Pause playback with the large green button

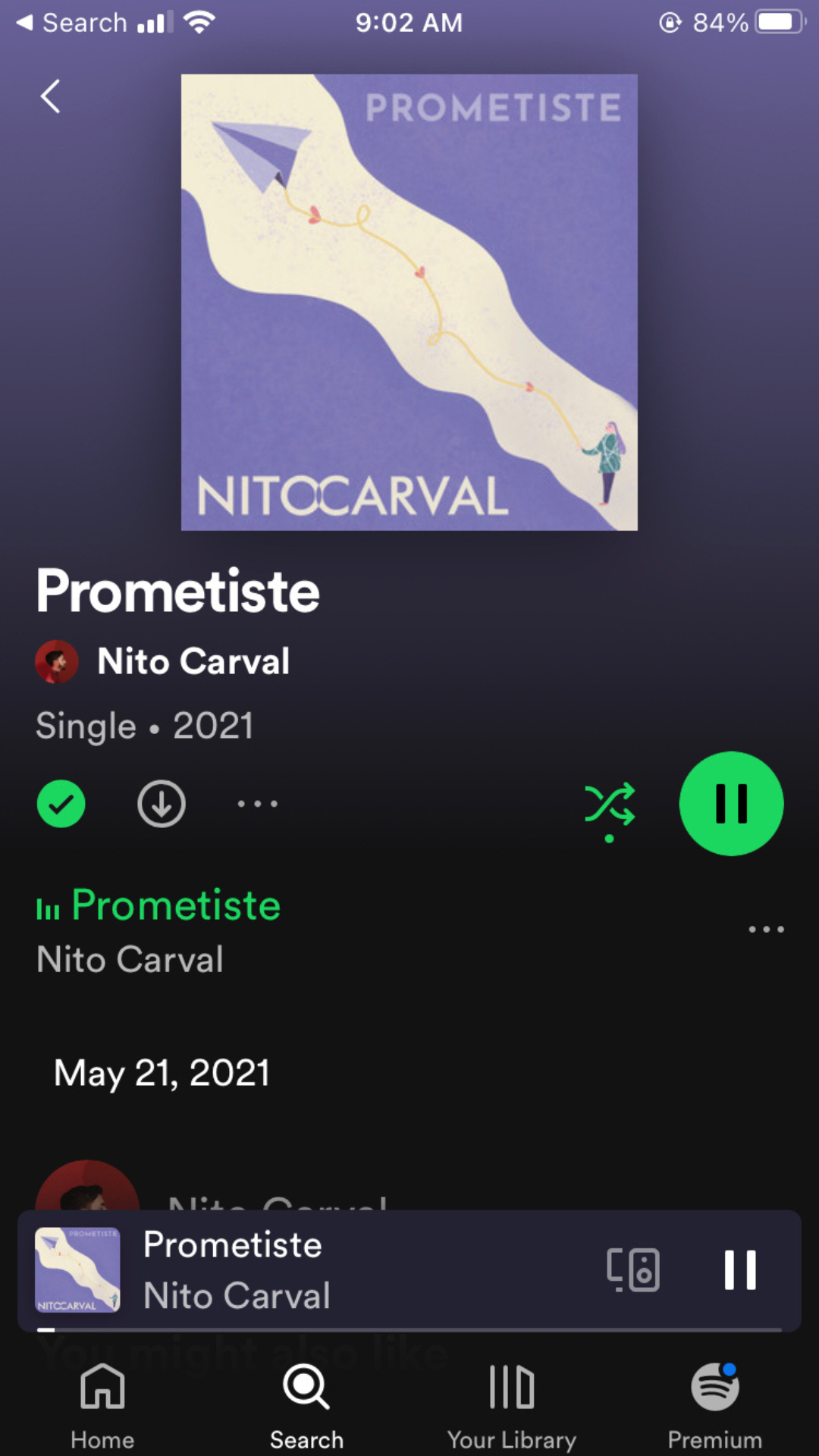731,804
